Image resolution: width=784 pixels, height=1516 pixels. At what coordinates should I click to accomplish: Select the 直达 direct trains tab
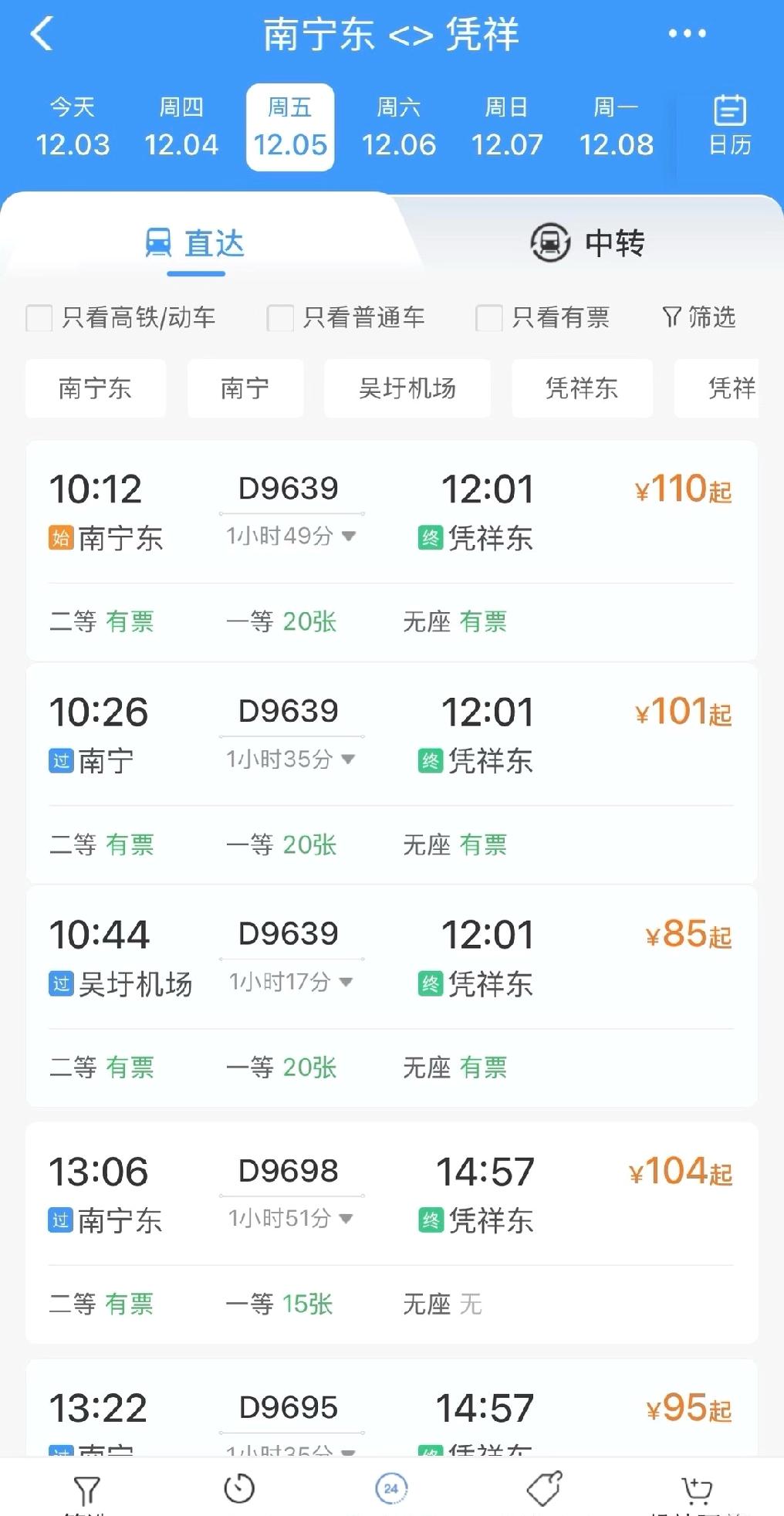(x=197, y=243)
